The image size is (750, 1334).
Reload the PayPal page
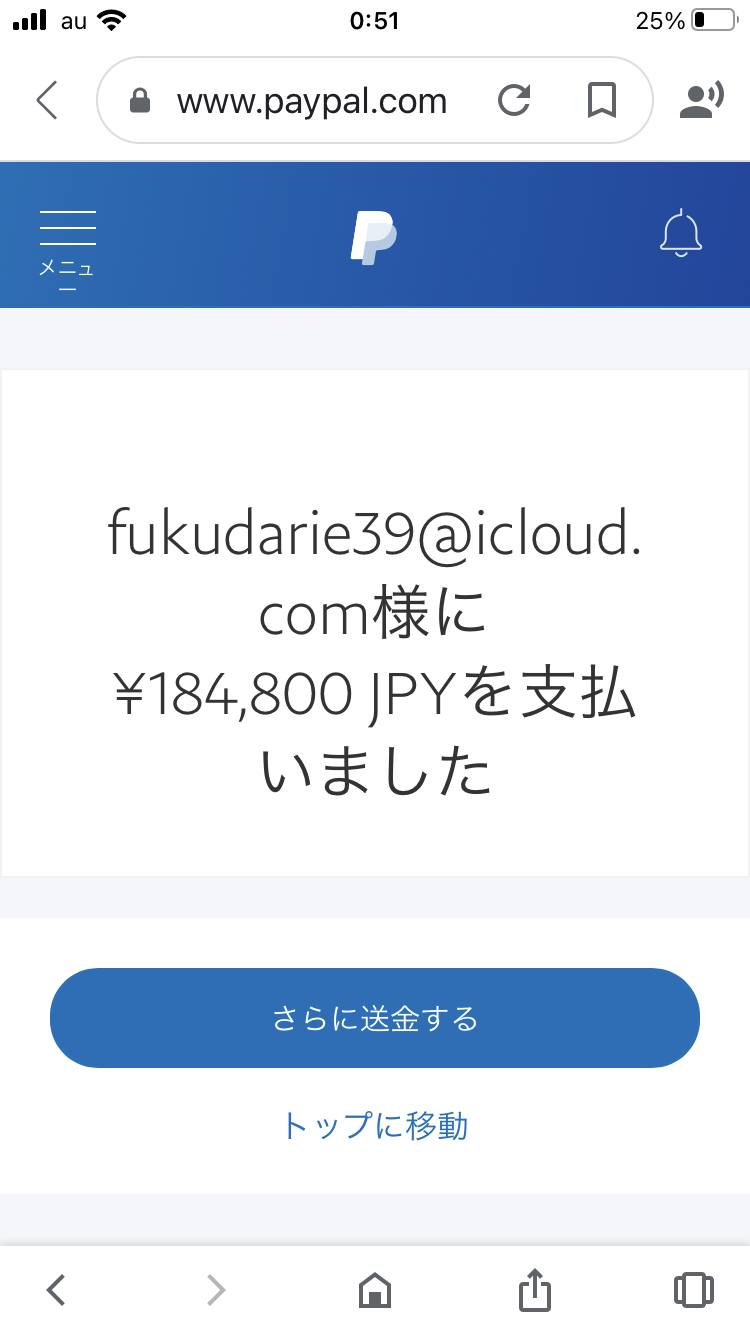click(514, 100)
